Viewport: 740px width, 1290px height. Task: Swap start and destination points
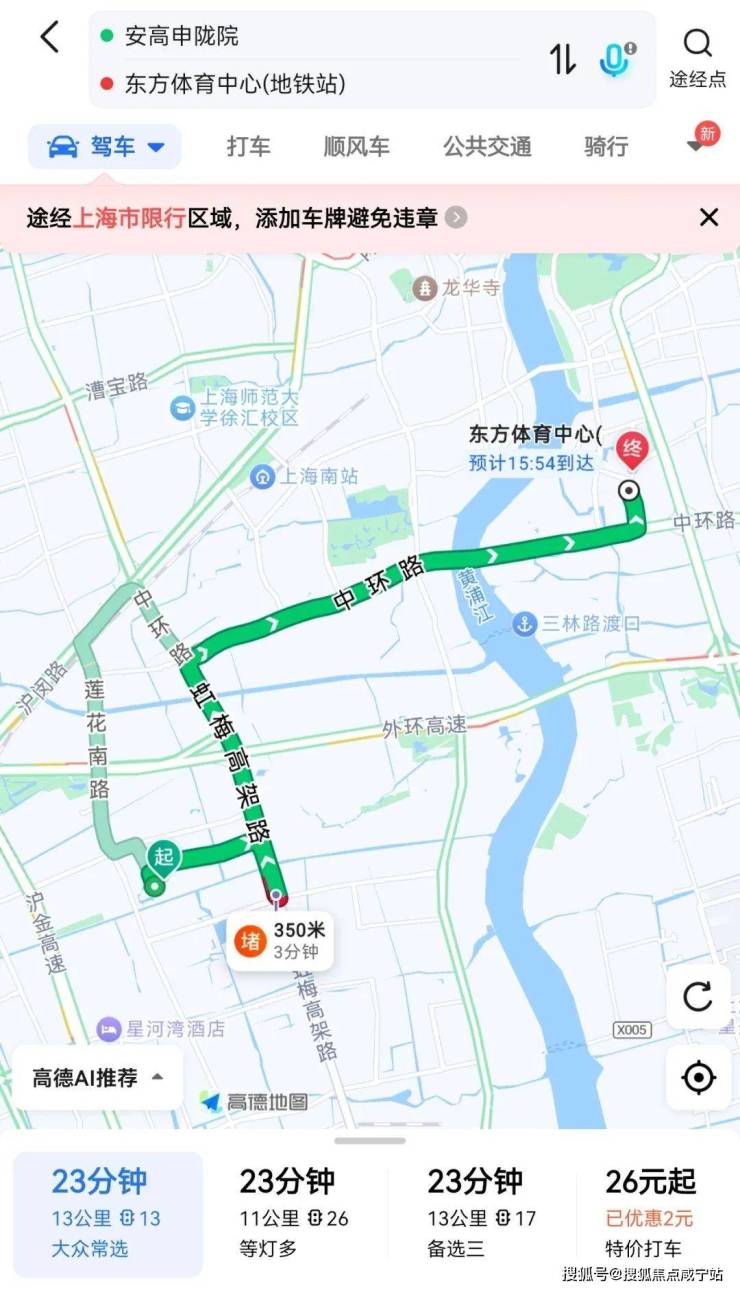point(563,60)
